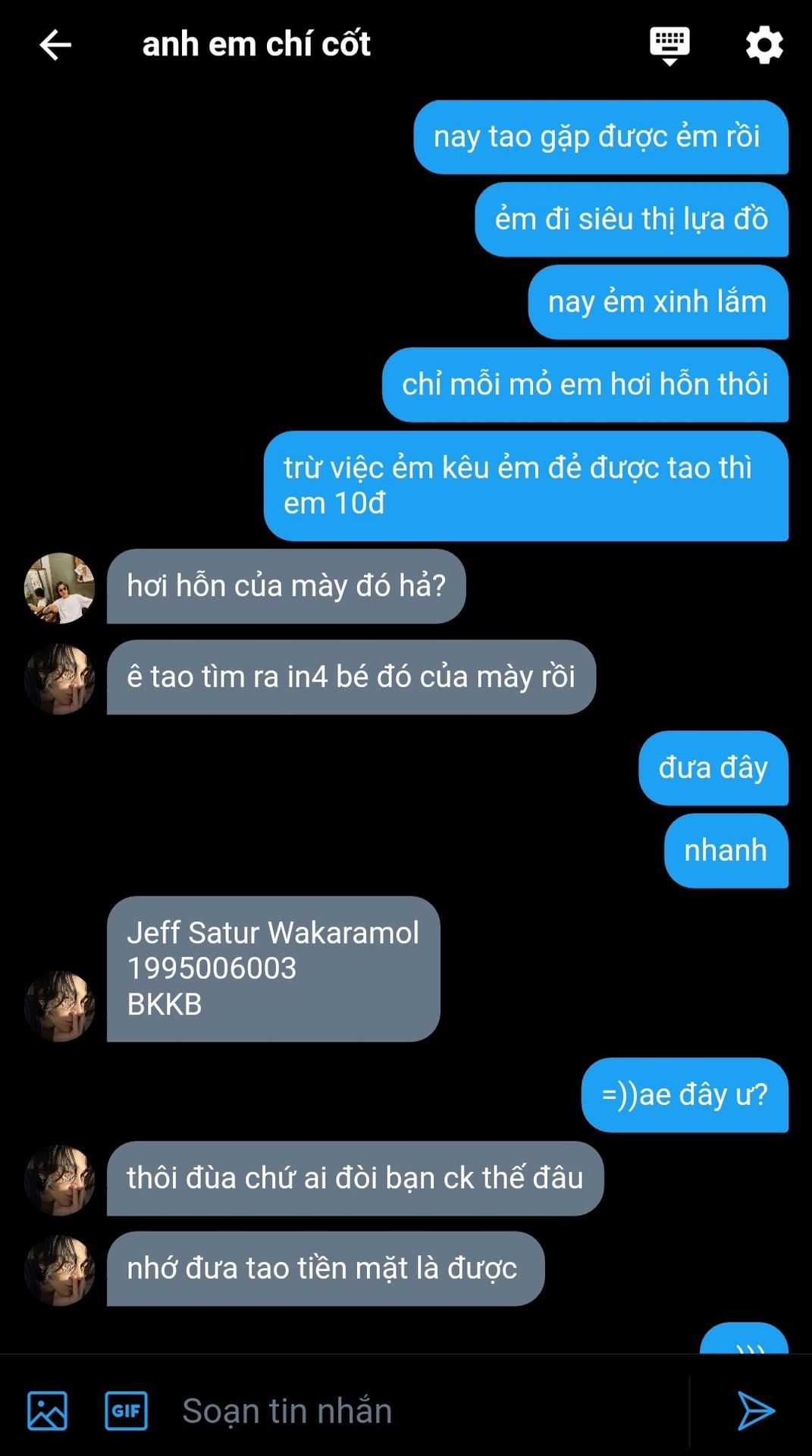Image resolution: width=812 pixels, height=1456 pixels.
Task: Open the GIF picker
Action: (x=126, y=1410)
